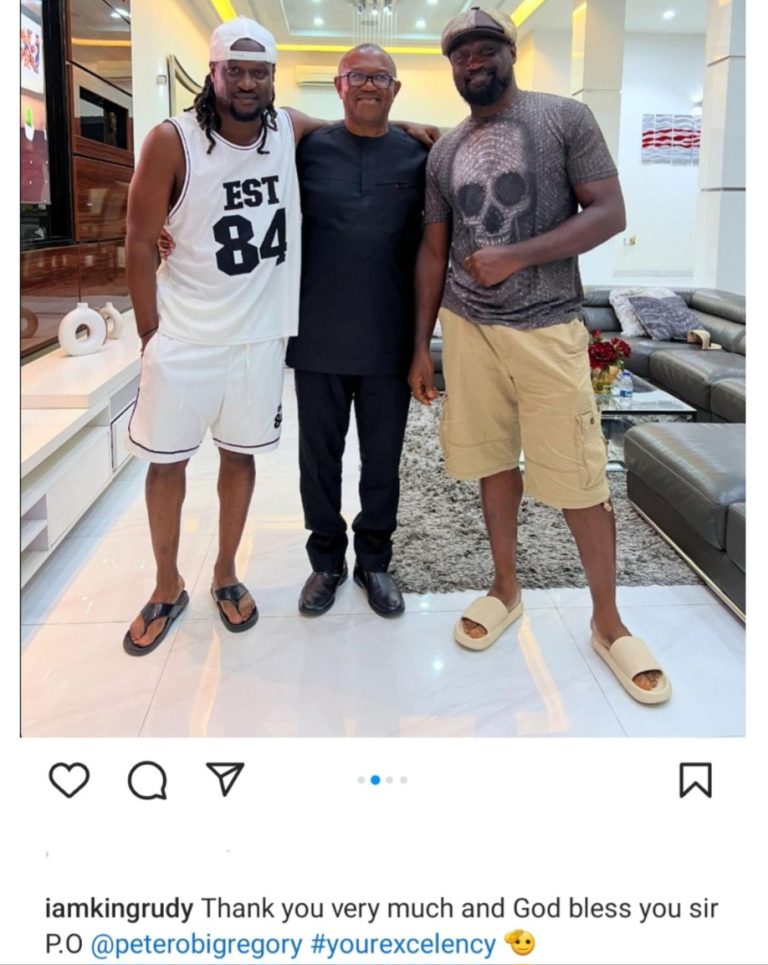Share the post via paper plane icon

[x=225, y=779]
